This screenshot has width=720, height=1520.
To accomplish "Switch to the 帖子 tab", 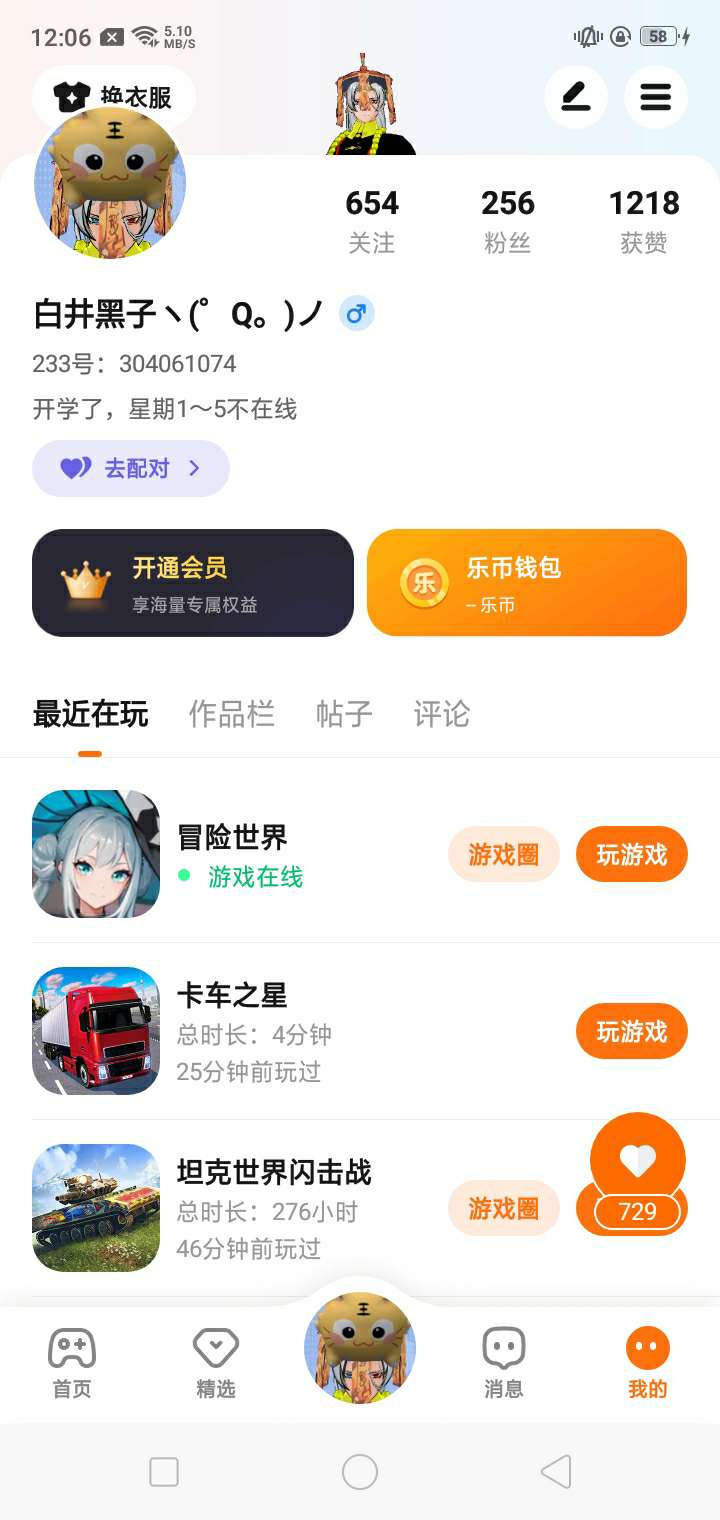I will [344, 714].
